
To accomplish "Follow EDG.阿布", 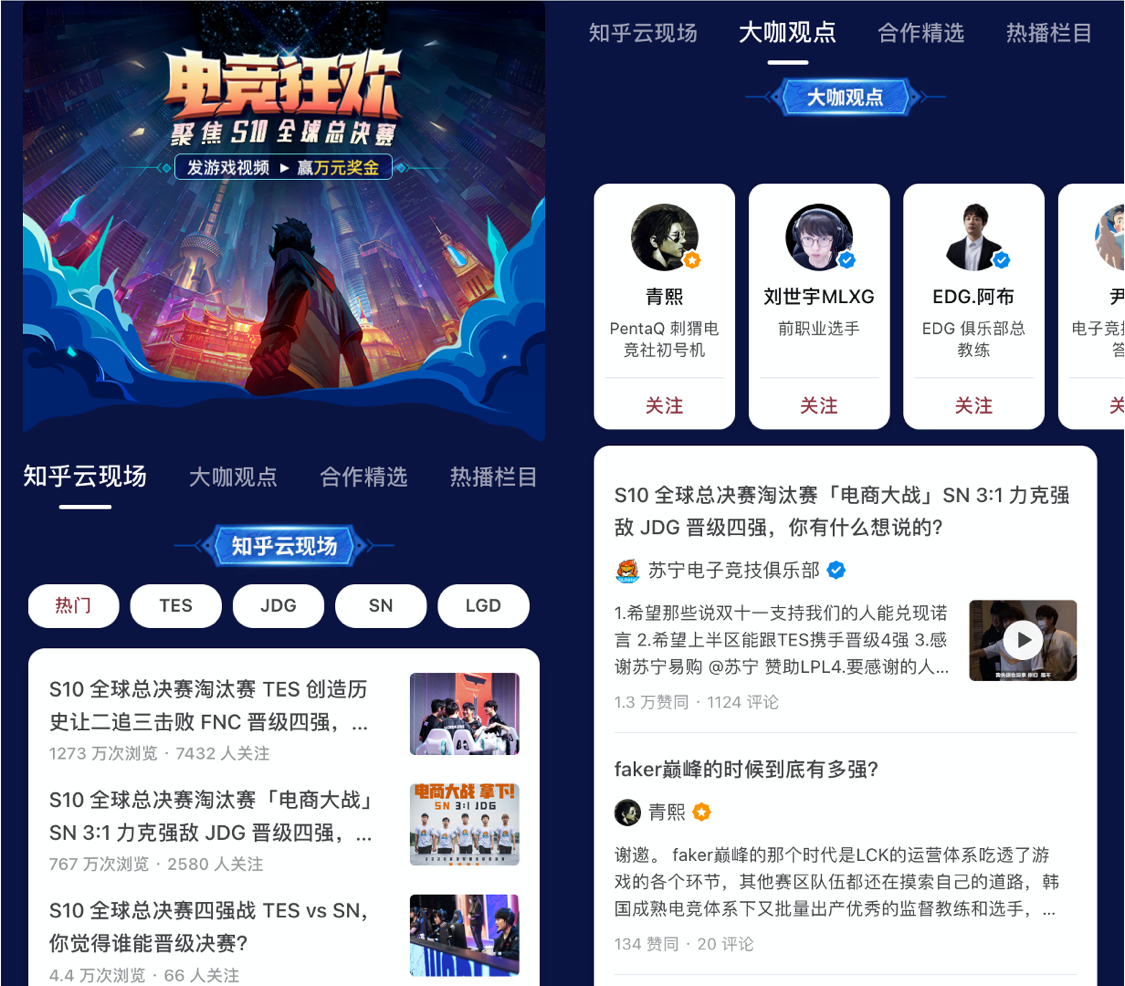I will 973,405.
